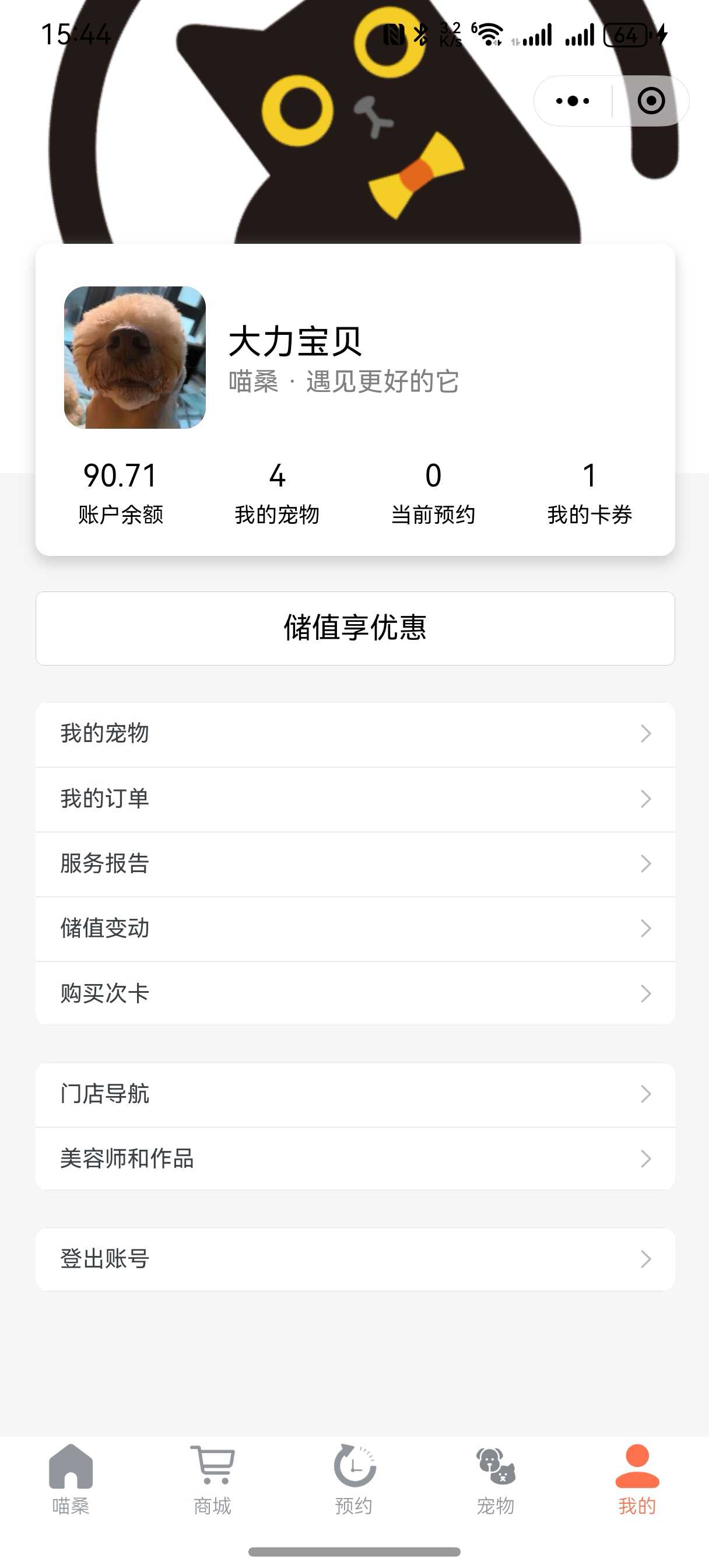Close the mini program with the circle icon

(x=651, y=101)
